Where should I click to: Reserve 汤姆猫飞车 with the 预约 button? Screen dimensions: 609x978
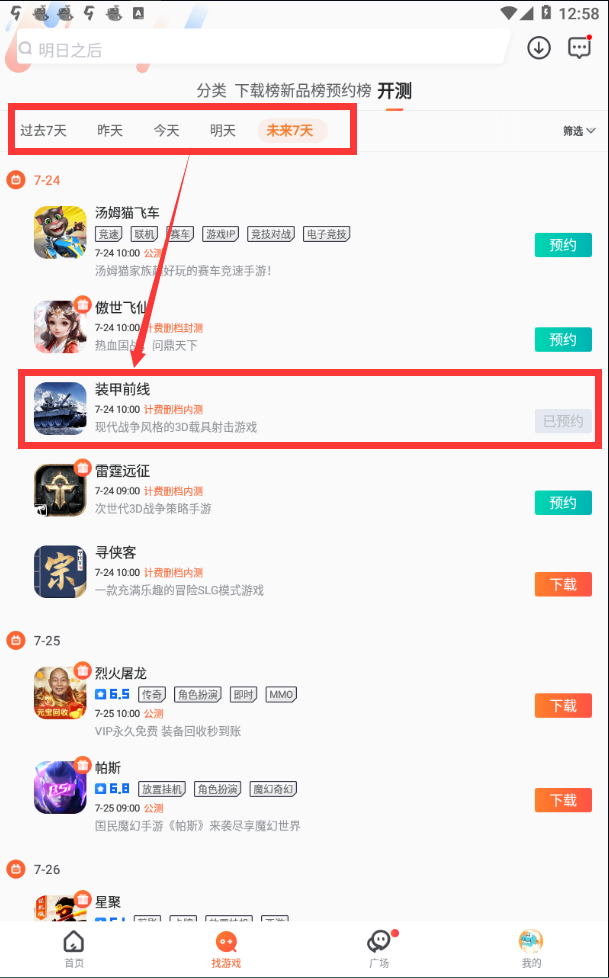pos(563,245)
